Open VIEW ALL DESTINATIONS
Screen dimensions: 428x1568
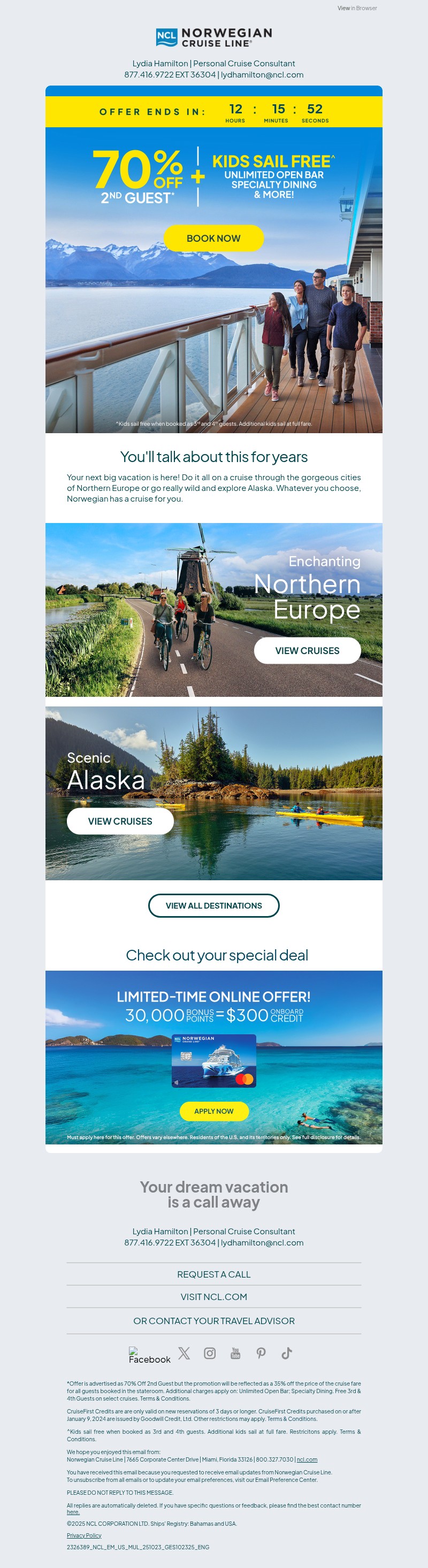(x=213, y=905)
